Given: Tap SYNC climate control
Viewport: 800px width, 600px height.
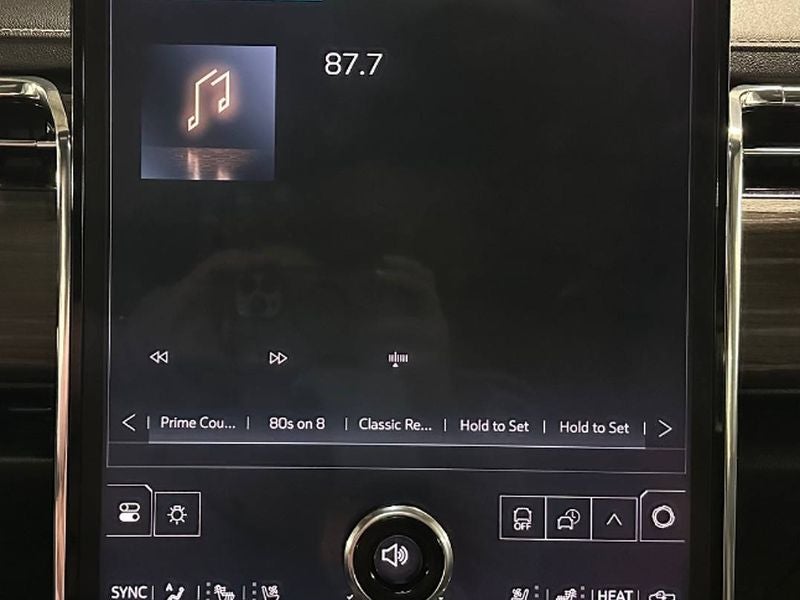Looking at the screenshot, I should coord(129,591).
